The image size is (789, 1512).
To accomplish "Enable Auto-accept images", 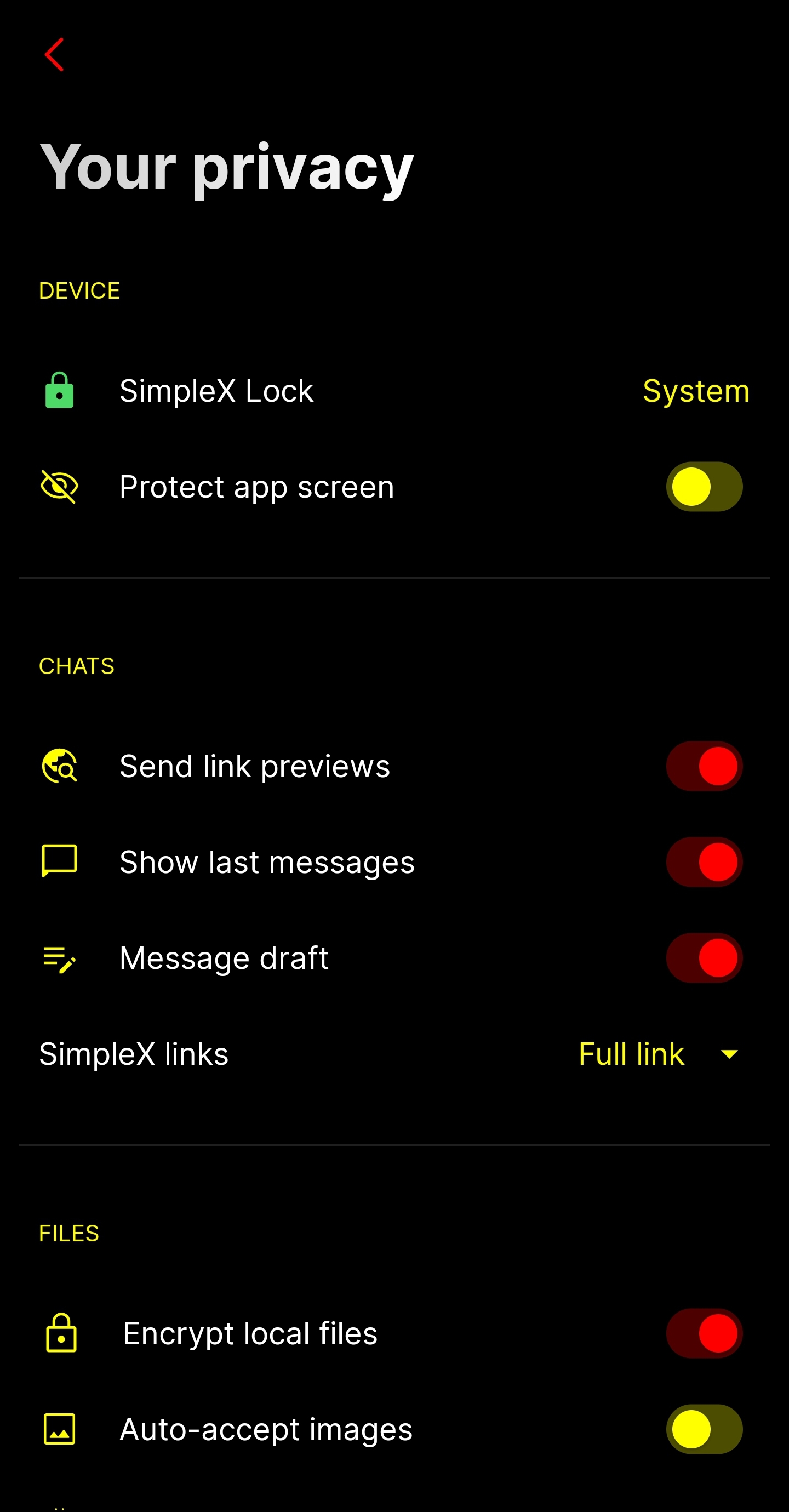I will click(704, 1429).
